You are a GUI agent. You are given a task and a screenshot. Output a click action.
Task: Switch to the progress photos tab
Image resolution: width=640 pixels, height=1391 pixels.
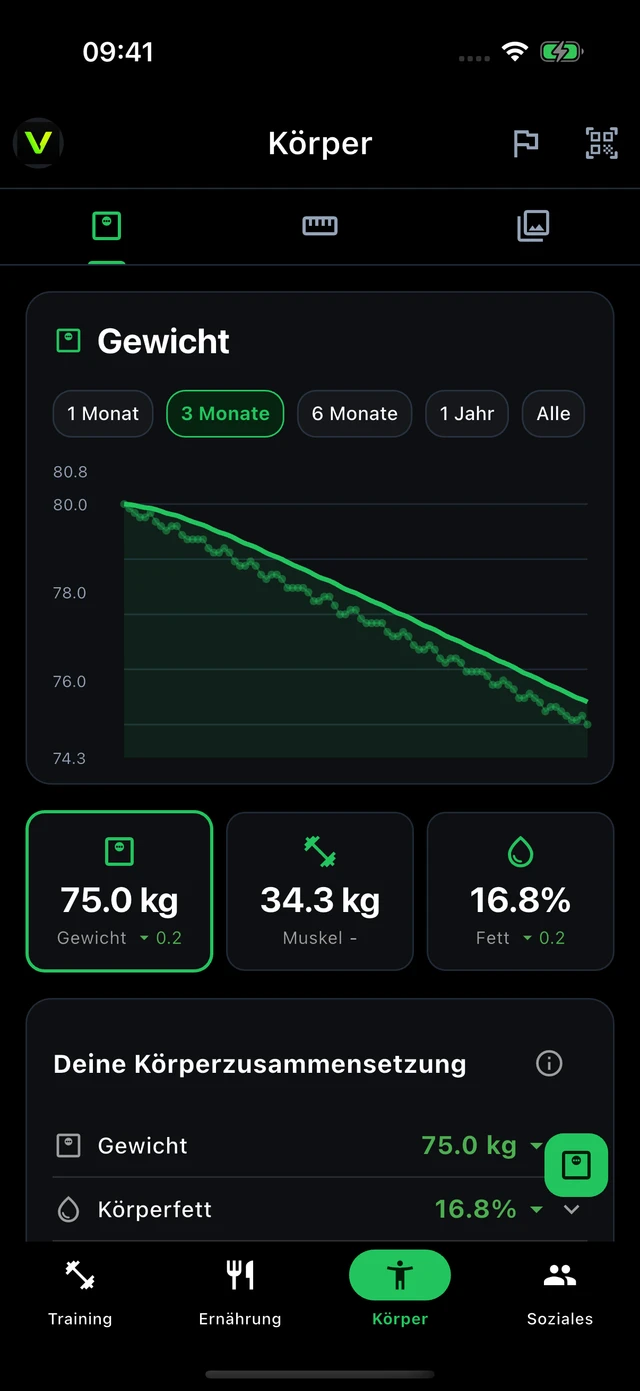click(533, 226)
